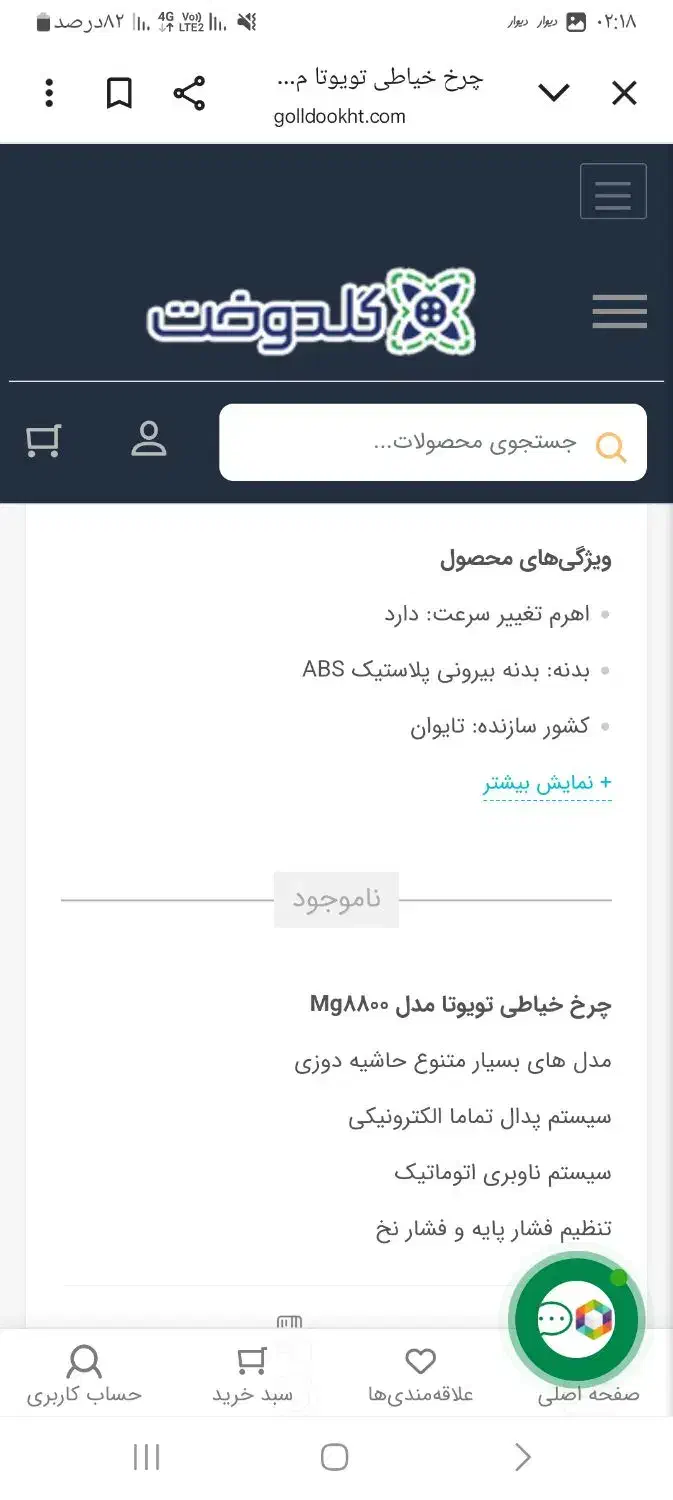Open the user account icon in header
The width and height of the screenshot is (673, 1500).
coord(149,440)
